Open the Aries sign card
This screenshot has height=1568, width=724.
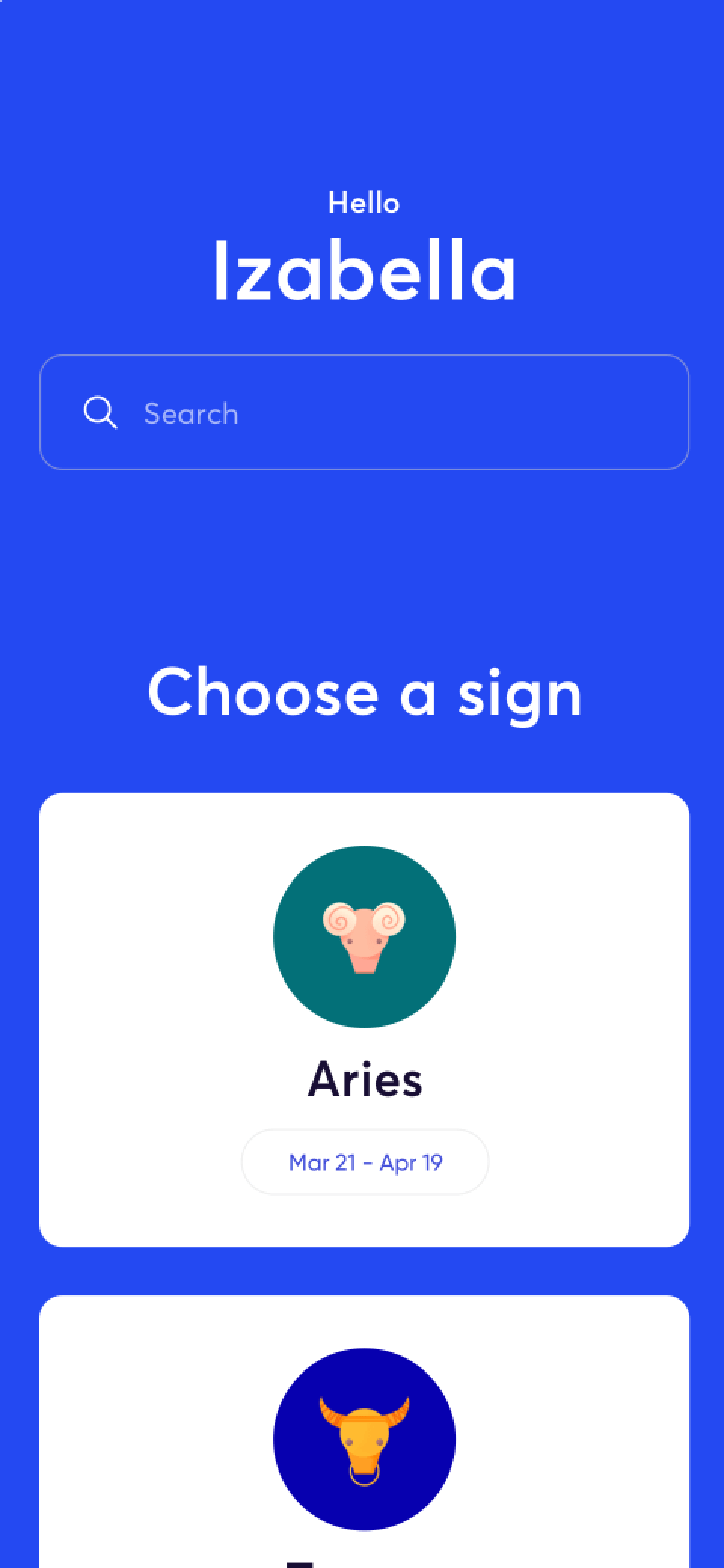click(x=364, y=1019)
